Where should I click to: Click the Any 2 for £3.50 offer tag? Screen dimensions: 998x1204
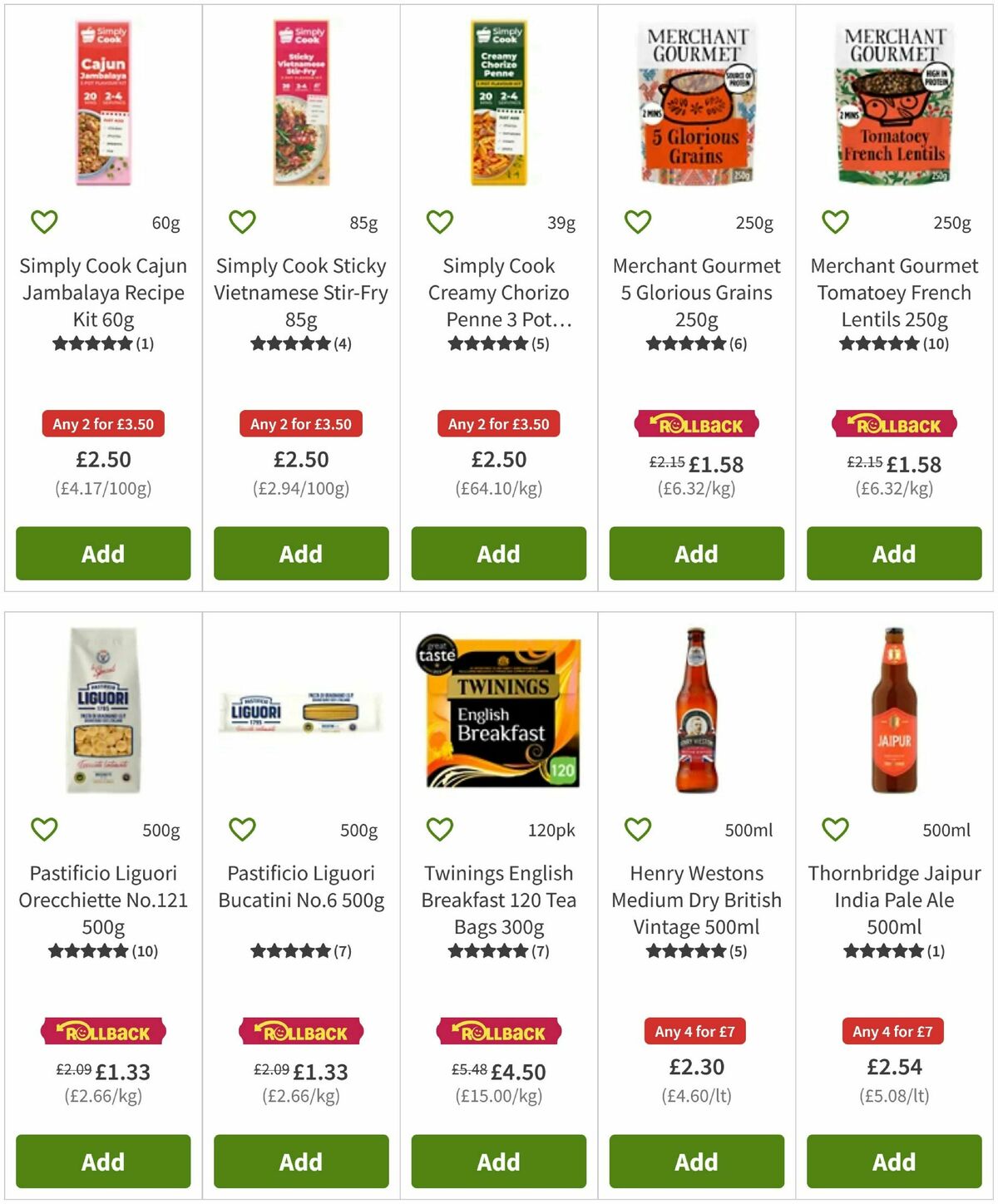(102, 424)
